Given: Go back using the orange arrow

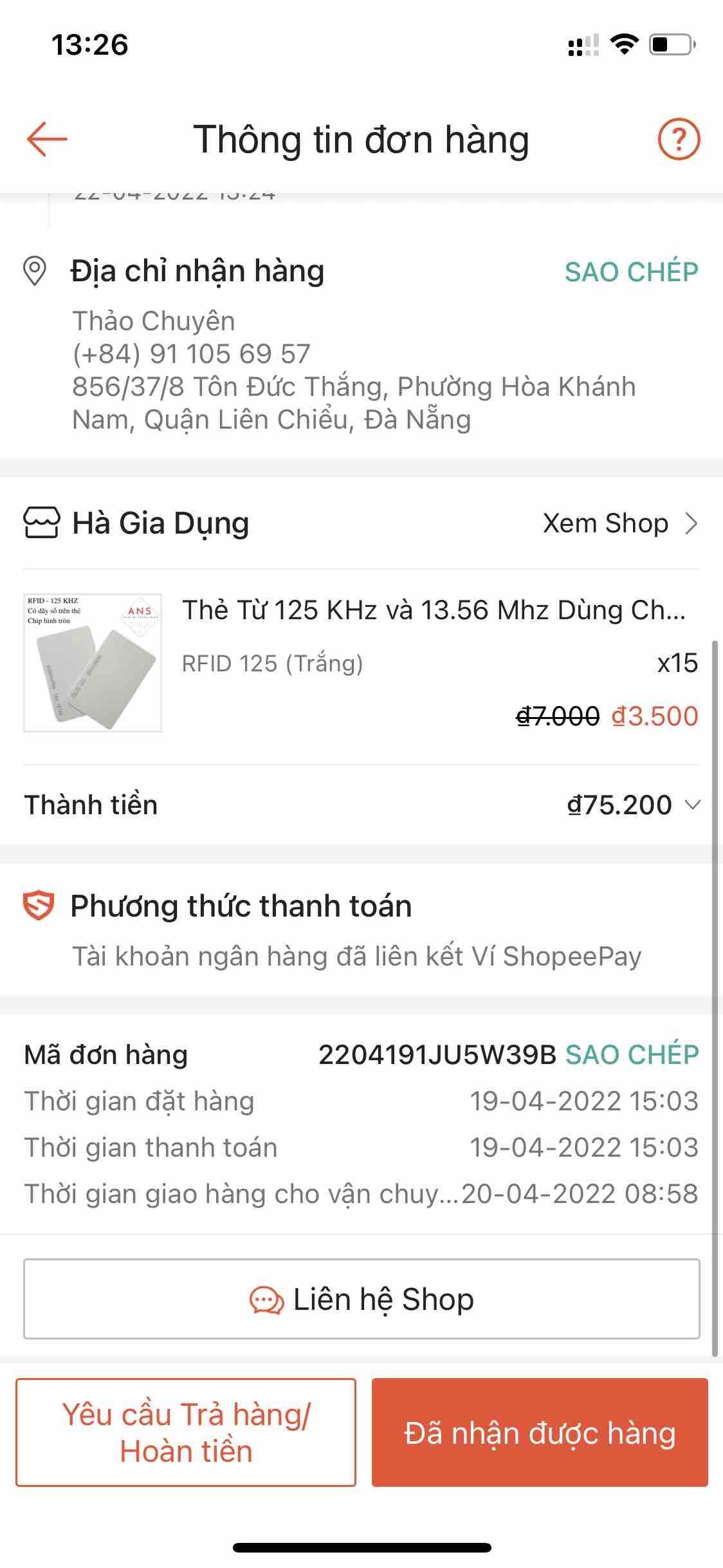Looking at the screenshot, I should coord(47,139).
